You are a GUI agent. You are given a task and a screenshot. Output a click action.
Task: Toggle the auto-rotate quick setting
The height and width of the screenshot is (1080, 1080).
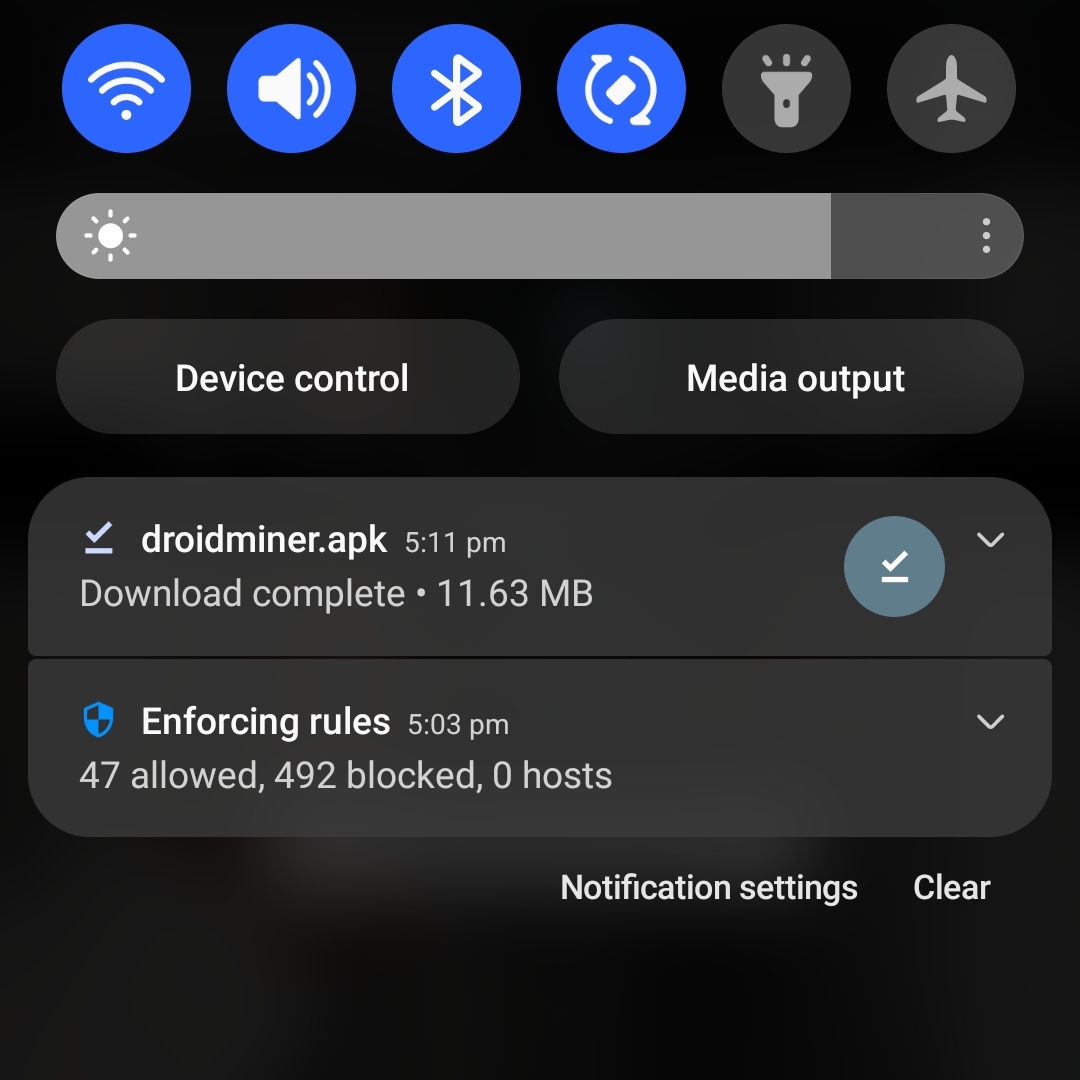coord(621,89)
